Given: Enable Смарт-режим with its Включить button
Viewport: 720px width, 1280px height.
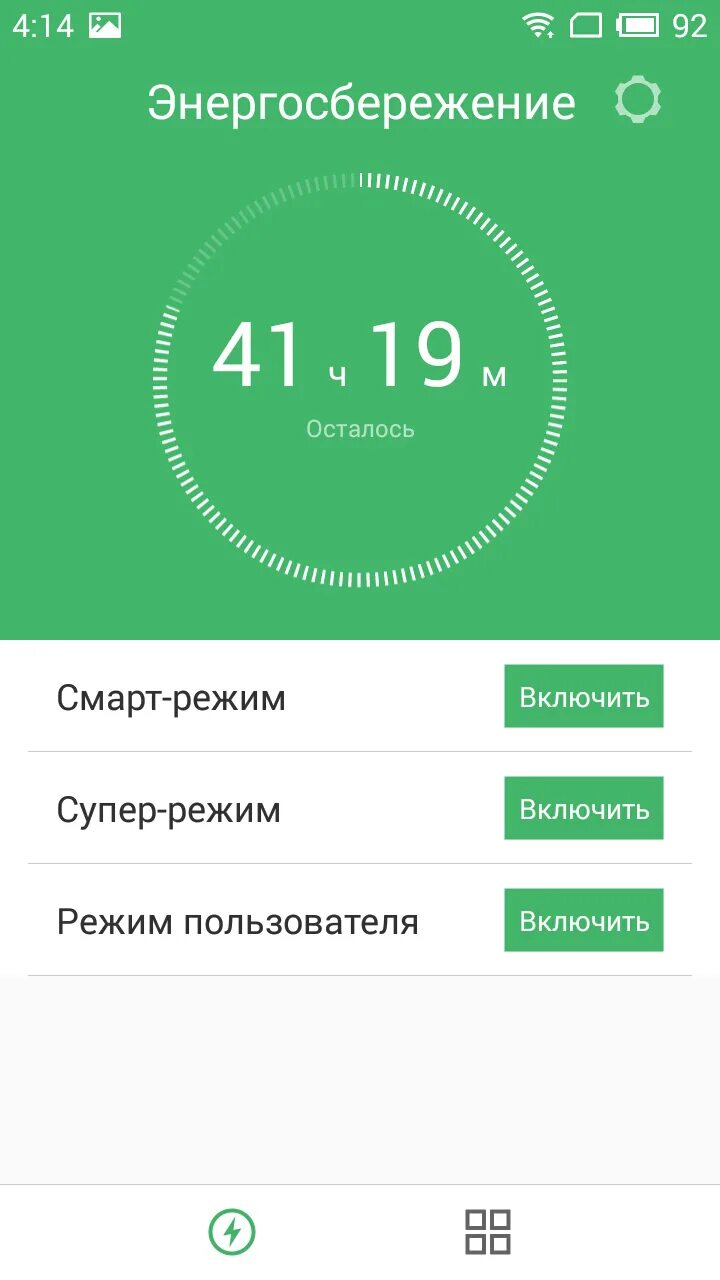Looking at the screenshot, I should pos(584,696).
